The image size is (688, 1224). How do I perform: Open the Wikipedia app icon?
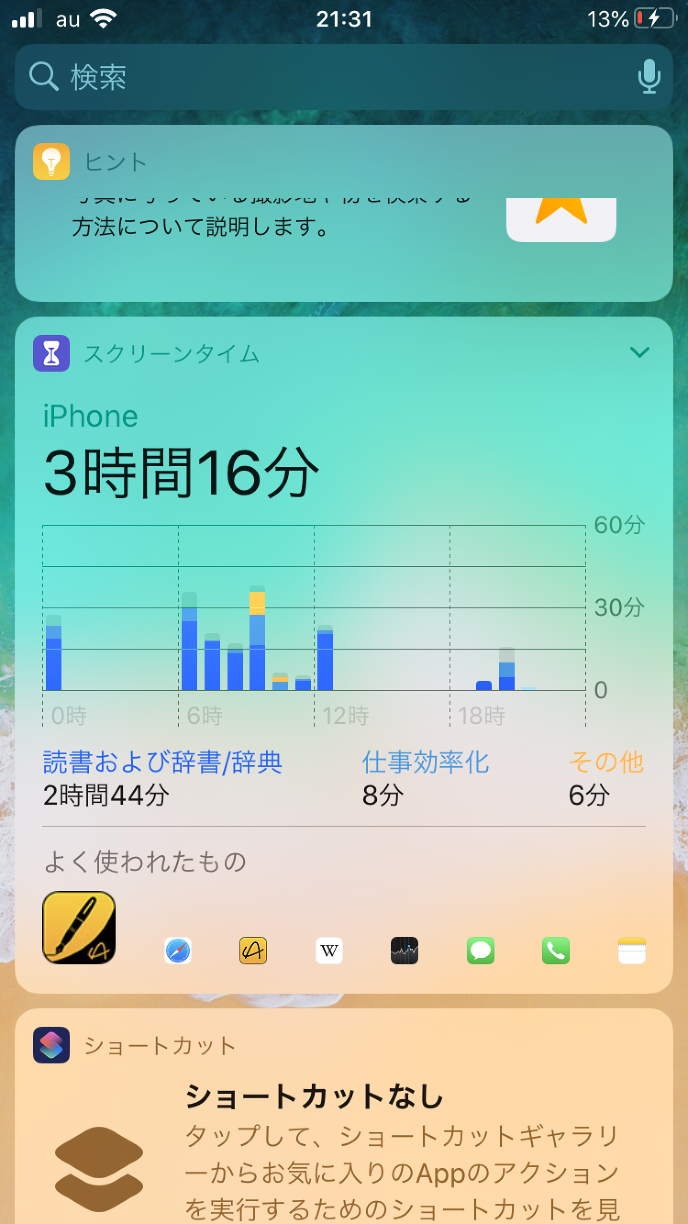pos(329,950)
